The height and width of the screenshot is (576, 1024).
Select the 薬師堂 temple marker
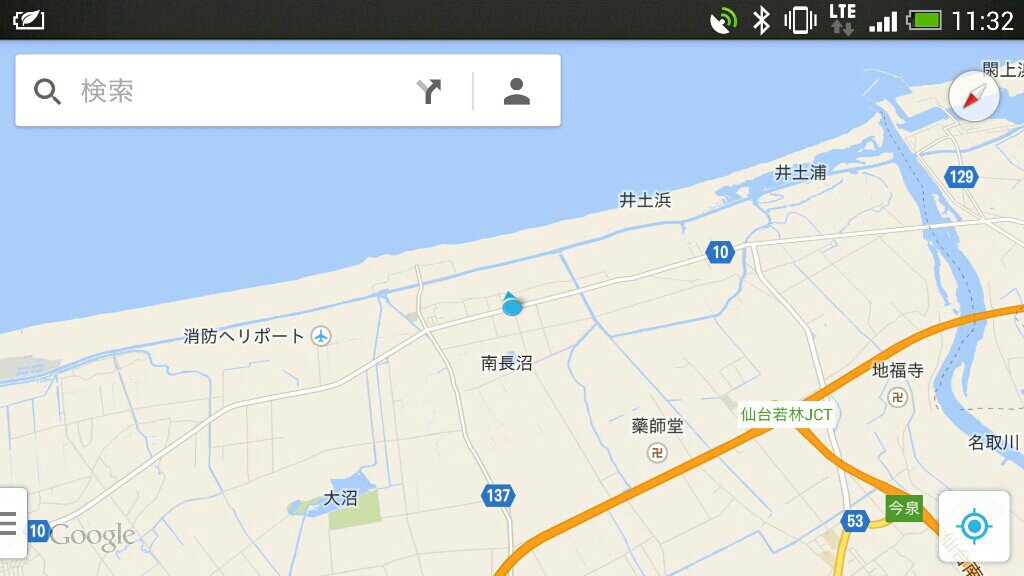(x=657, y=452)
